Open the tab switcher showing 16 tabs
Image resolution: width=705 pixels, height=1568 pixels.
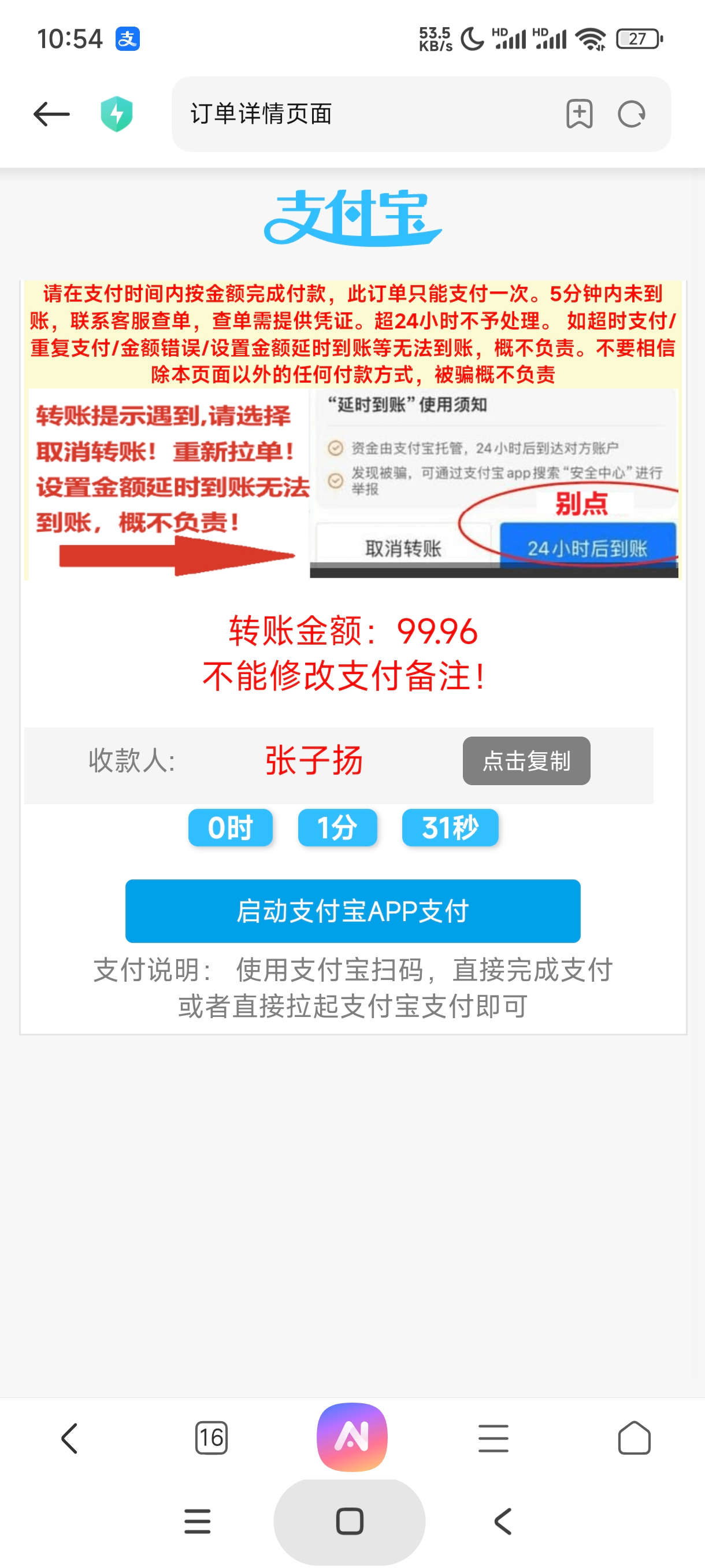pos(211,1438)
